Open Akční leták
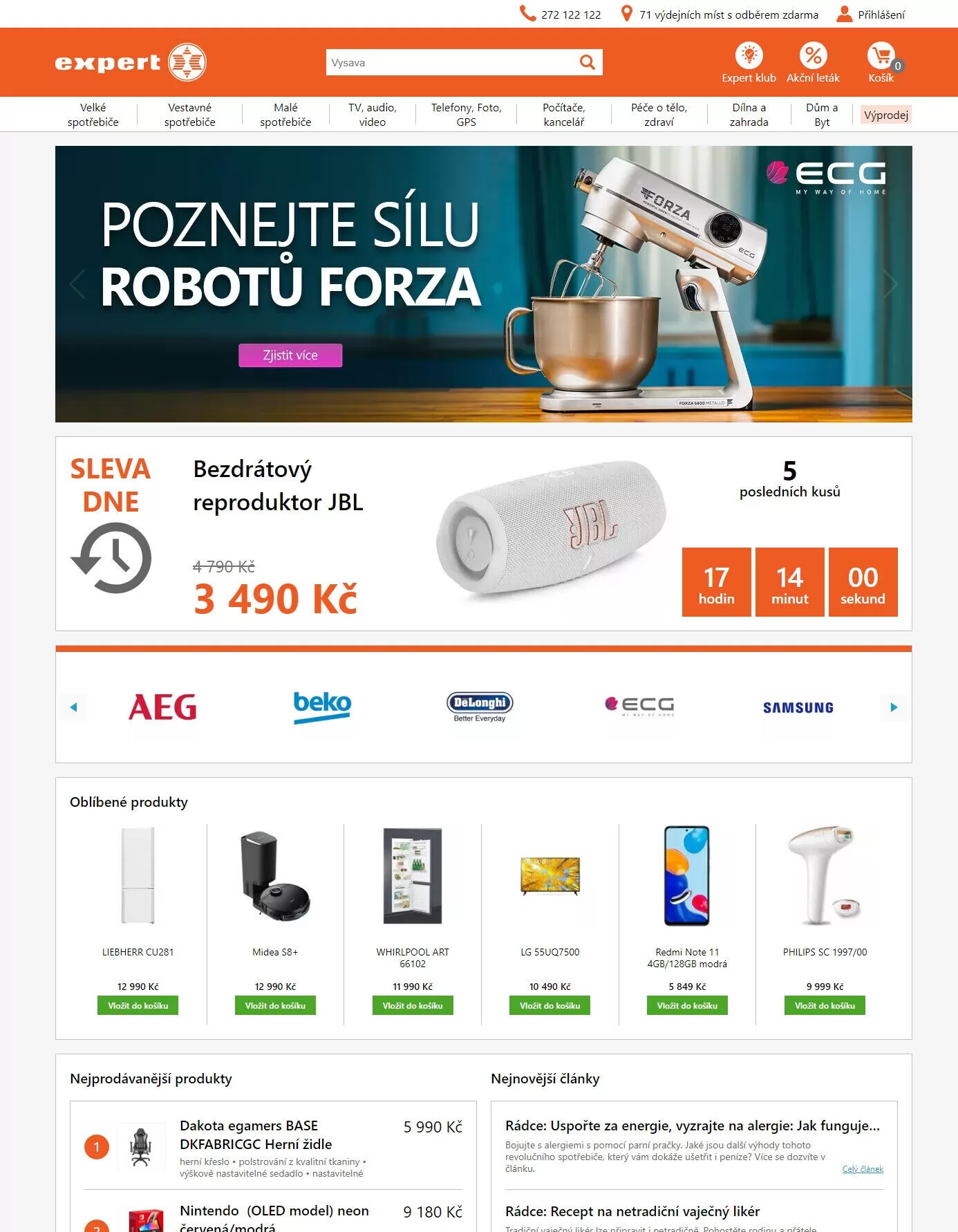958x1232 pixels. [813, 62]
